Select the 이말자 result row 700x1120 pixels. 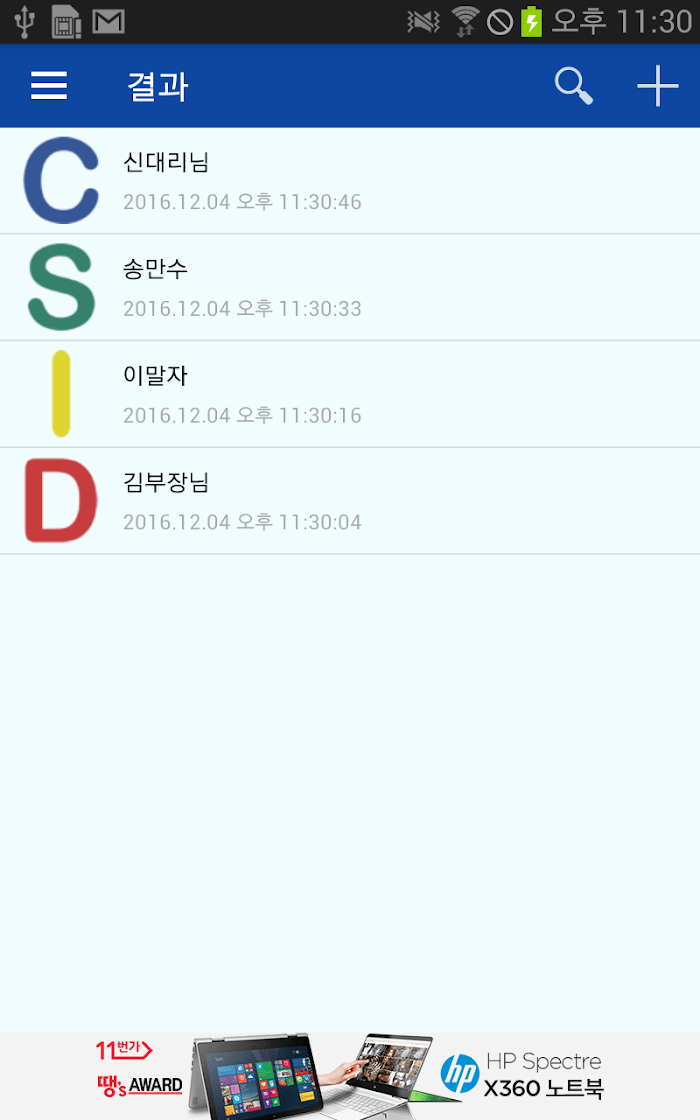coord(350,394)
